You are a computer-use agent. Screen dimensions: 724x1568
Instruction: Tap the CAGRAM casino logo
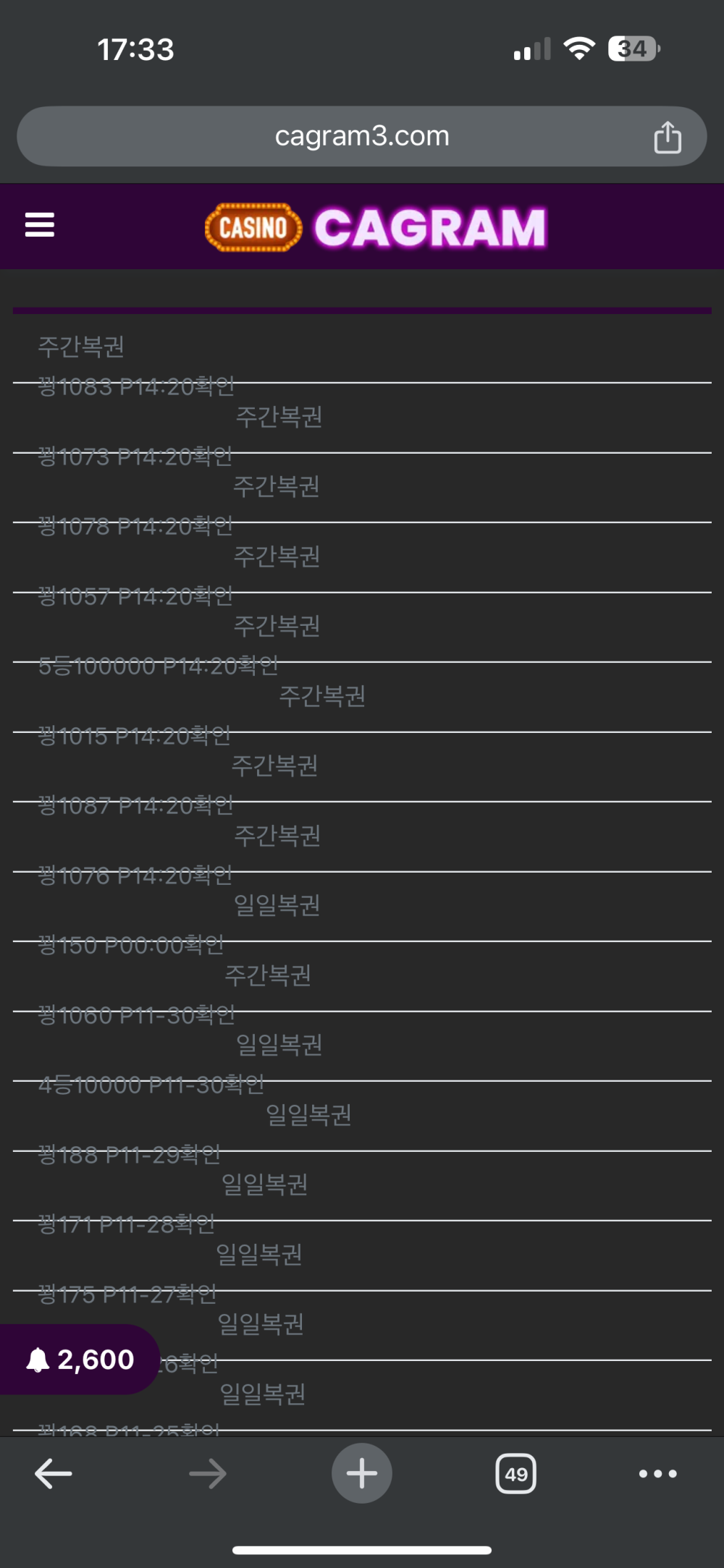pyautogui.click(x=376, y=228)
